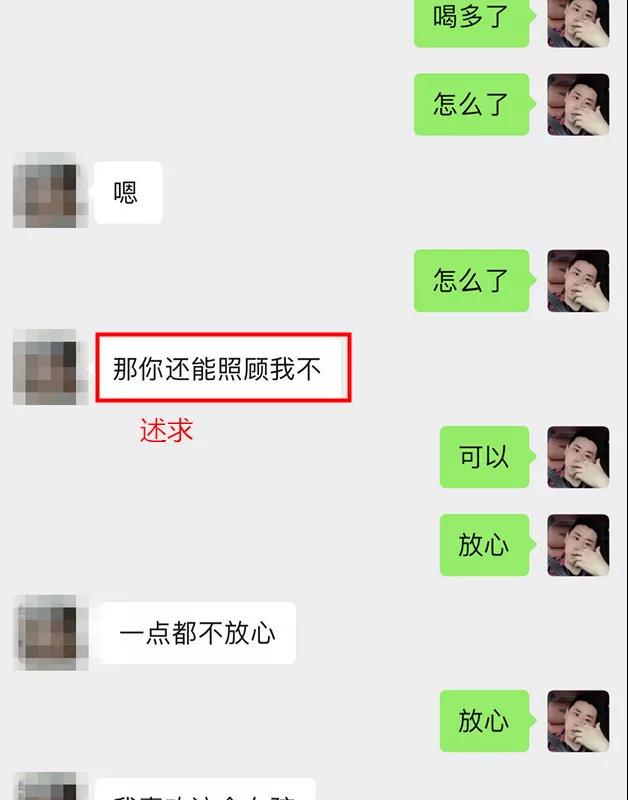Open sender's avatar beside the 可以 message
Screen dimensions: 628x800
pyautogui.click(x=578, y=457)
